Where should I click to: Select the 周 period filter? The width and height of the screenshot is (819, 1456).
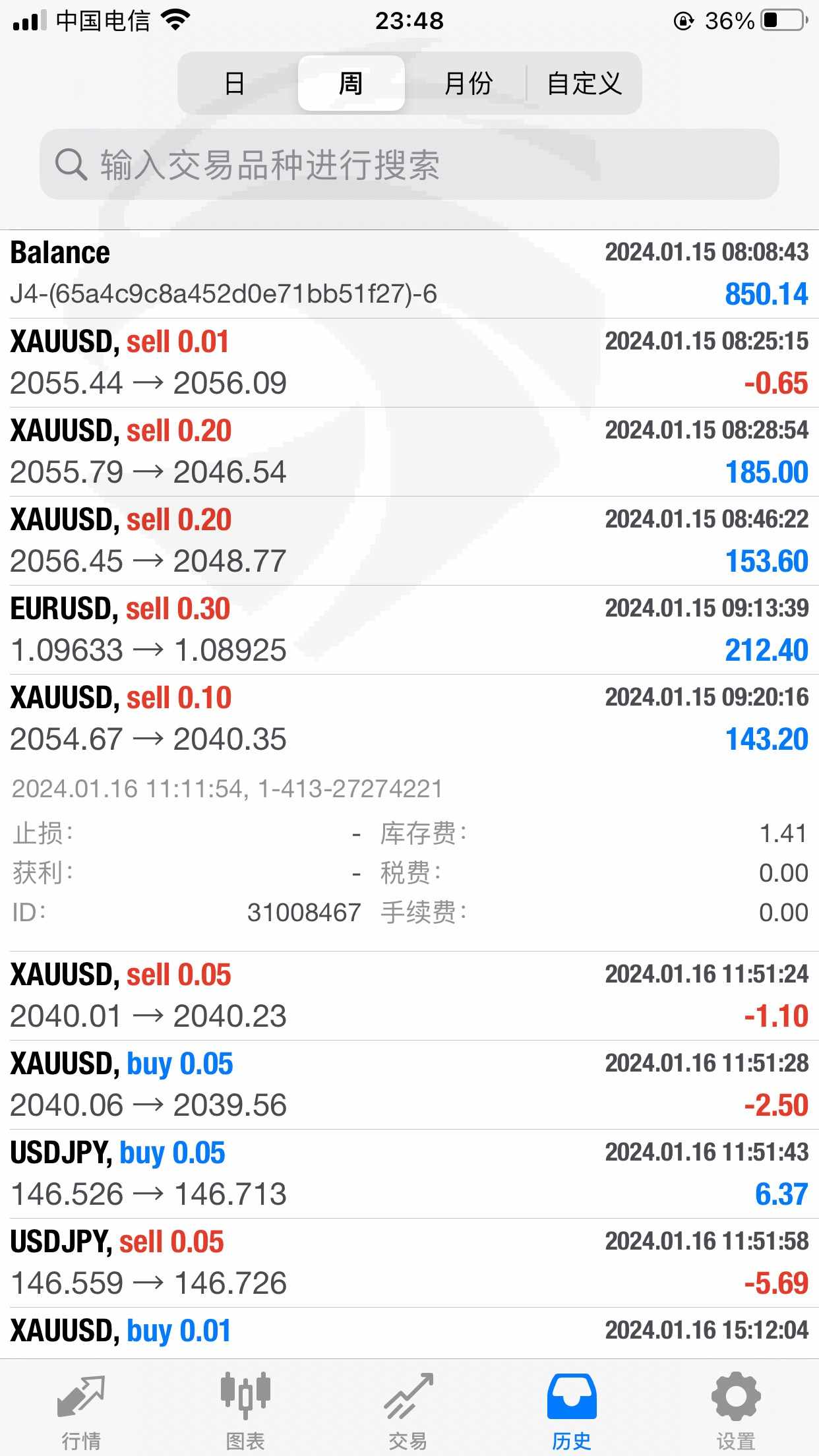(351, 83)
